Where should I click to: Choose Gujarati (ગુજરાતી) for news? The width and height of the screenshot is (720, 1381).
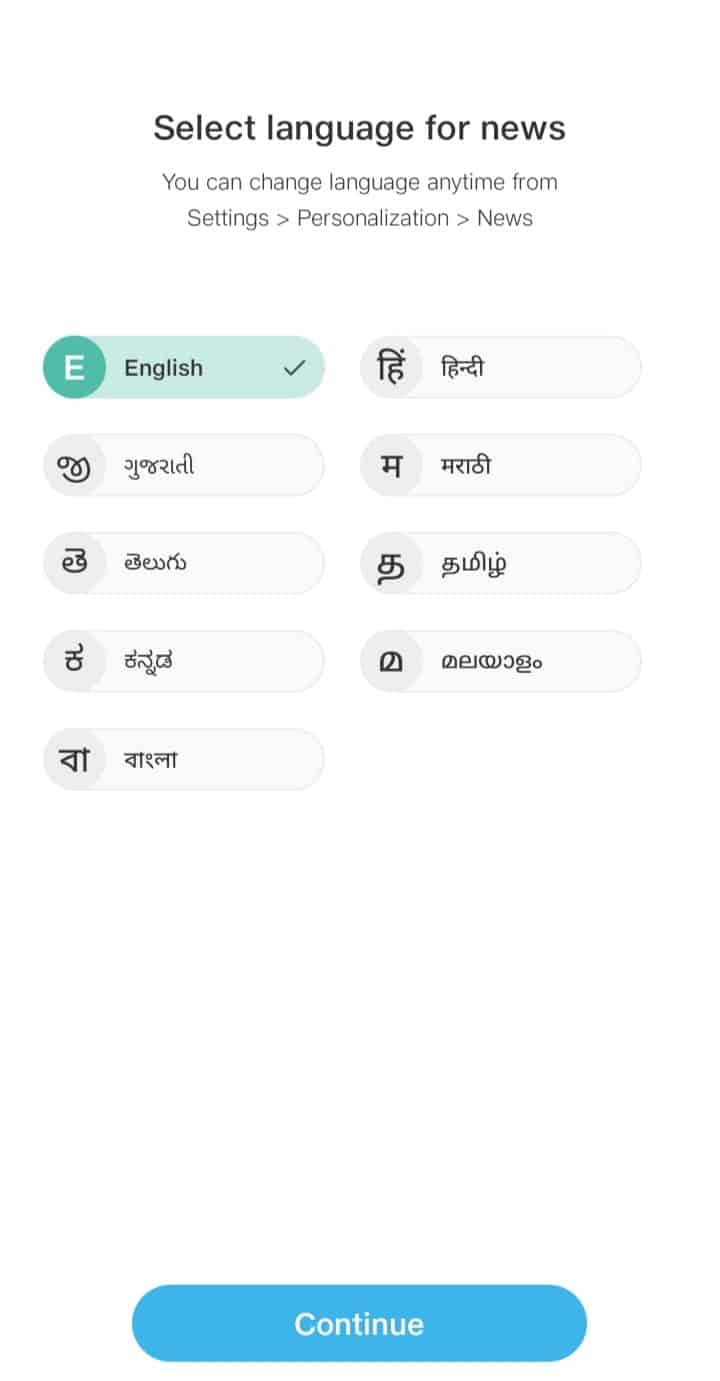click(184, 466)
